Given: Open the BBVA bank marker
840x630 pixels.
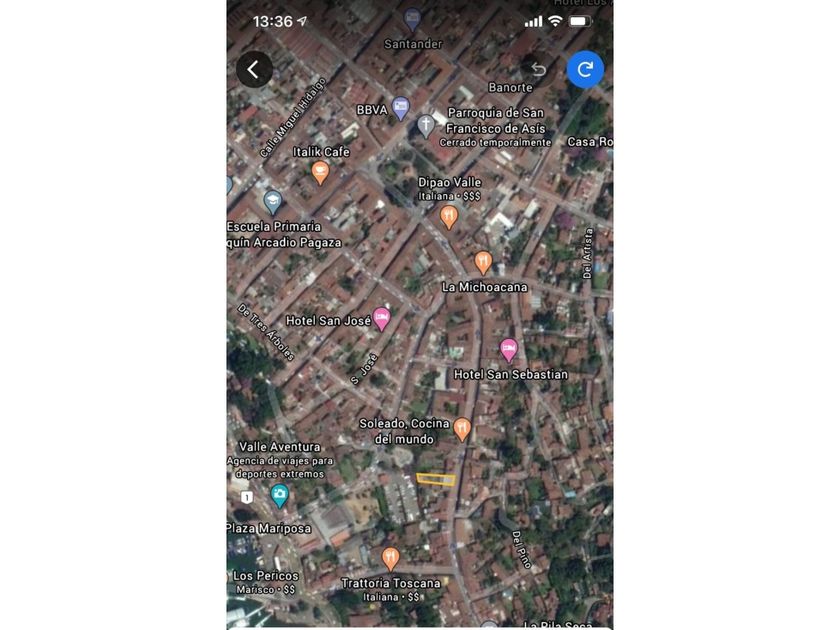Looking at the screenshot, I should (400, 108).
